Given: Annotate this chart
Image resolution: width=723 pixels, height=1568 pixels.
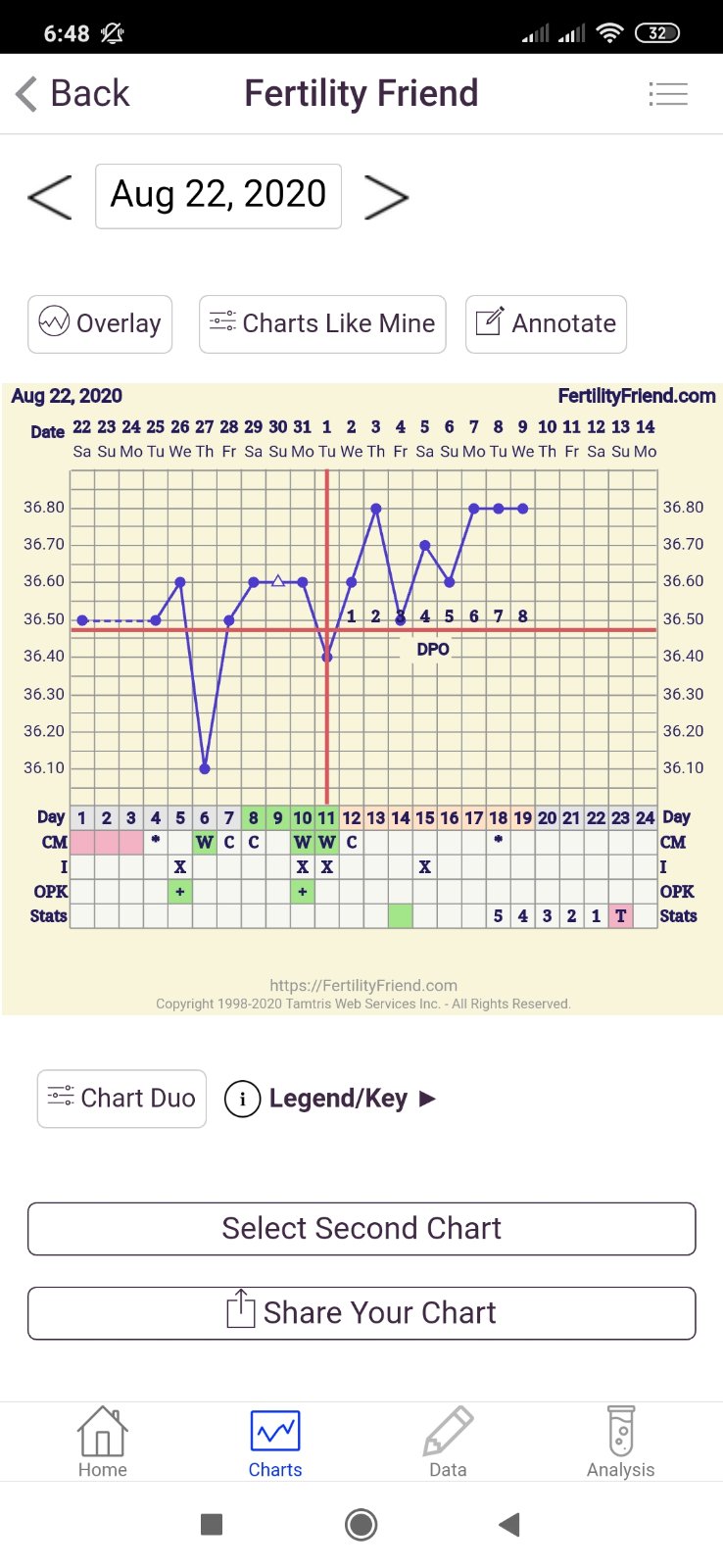Looking at the screenshot, I should (546, 323).
